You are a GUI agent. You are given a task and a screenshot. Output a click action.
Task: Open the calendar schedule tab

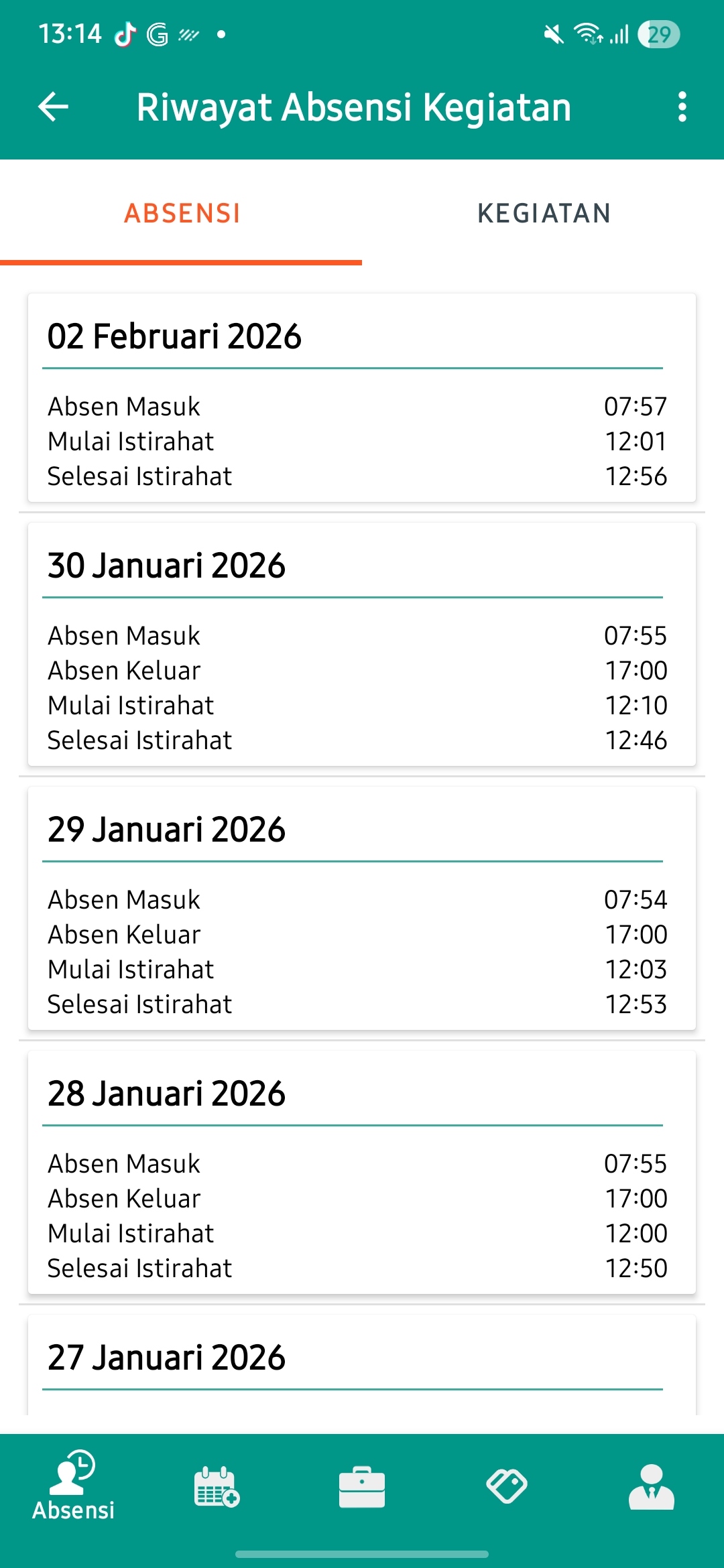click(217, 1486)
